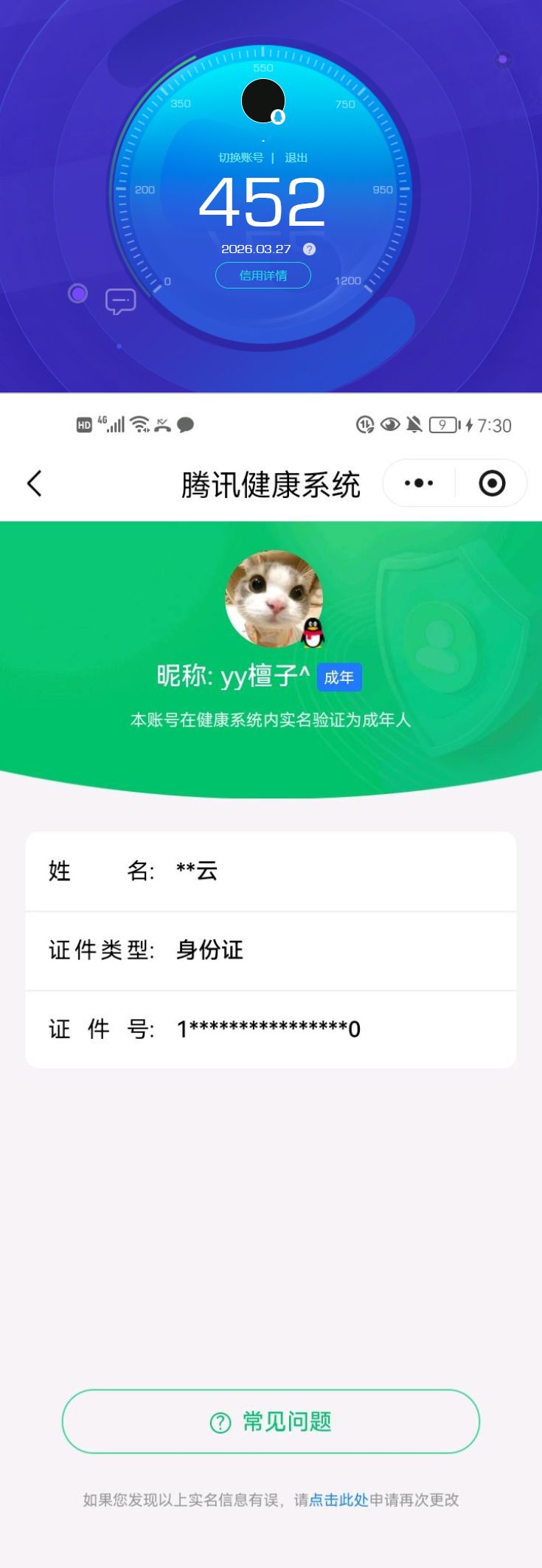Click the missed-call icon in the status bar

click(161, 424)
